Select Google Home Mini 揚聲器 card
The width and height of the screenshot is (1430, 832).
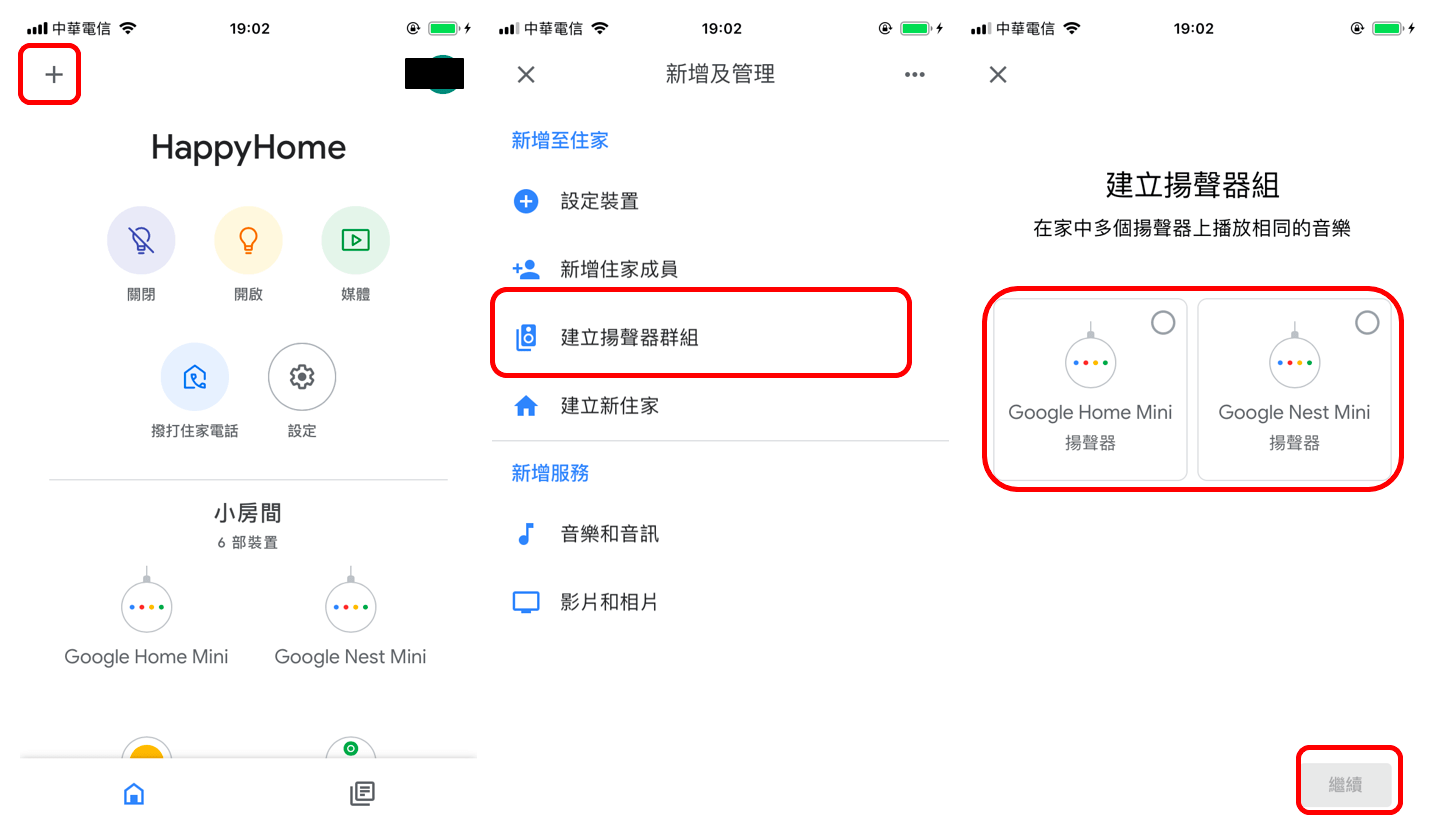tap(1090, 390)
